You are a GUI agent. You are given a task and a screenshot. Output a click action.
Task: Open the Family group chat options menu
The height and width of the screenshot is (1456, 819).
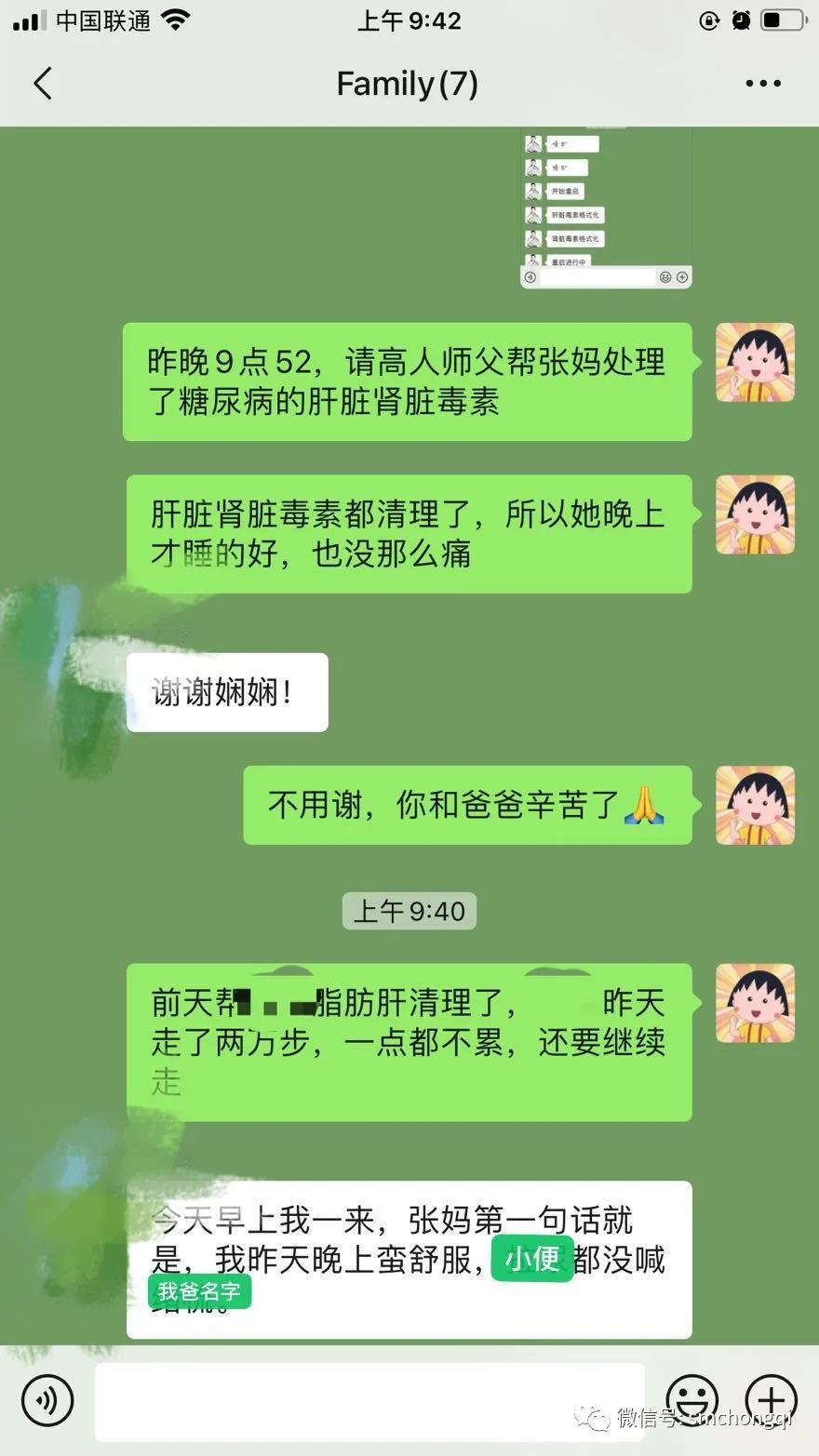pos(762,84)
